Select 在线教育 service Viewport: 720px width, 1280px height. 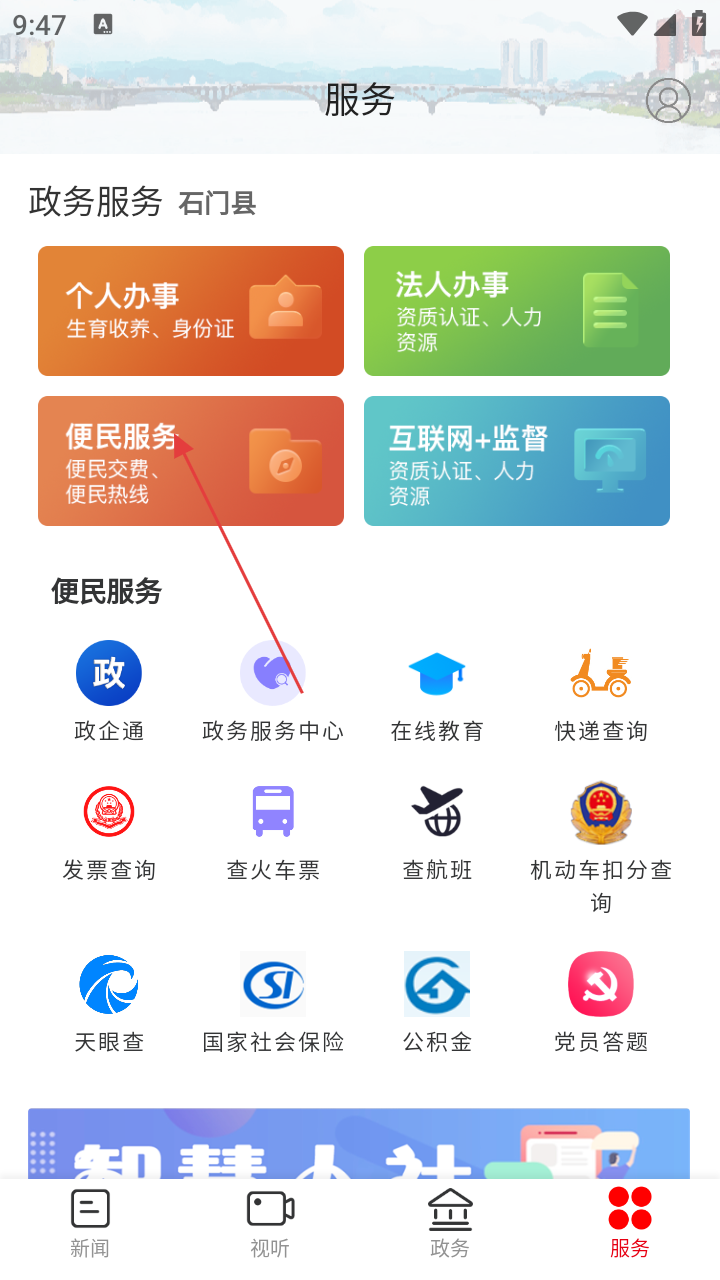(x=437, y=691)
